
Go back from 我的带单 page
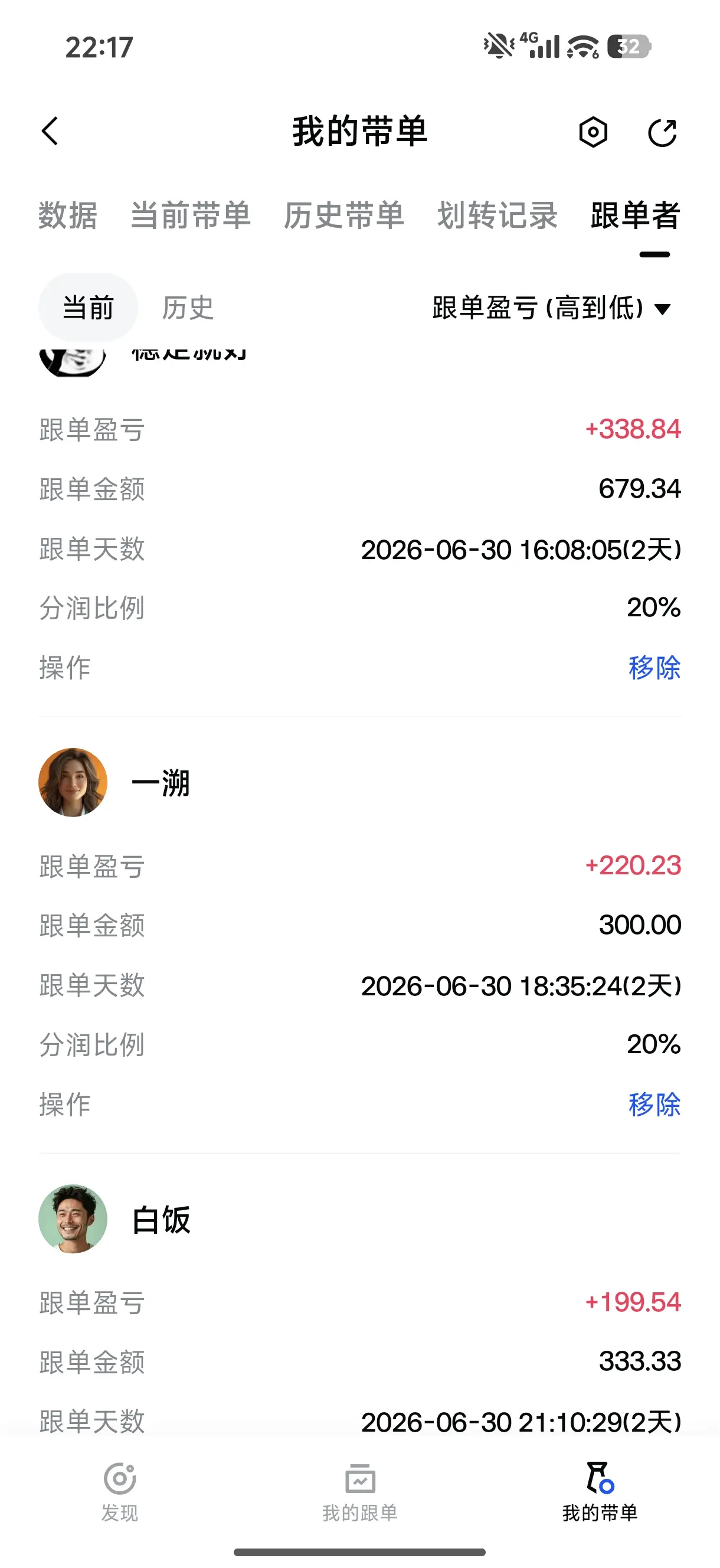50,132
